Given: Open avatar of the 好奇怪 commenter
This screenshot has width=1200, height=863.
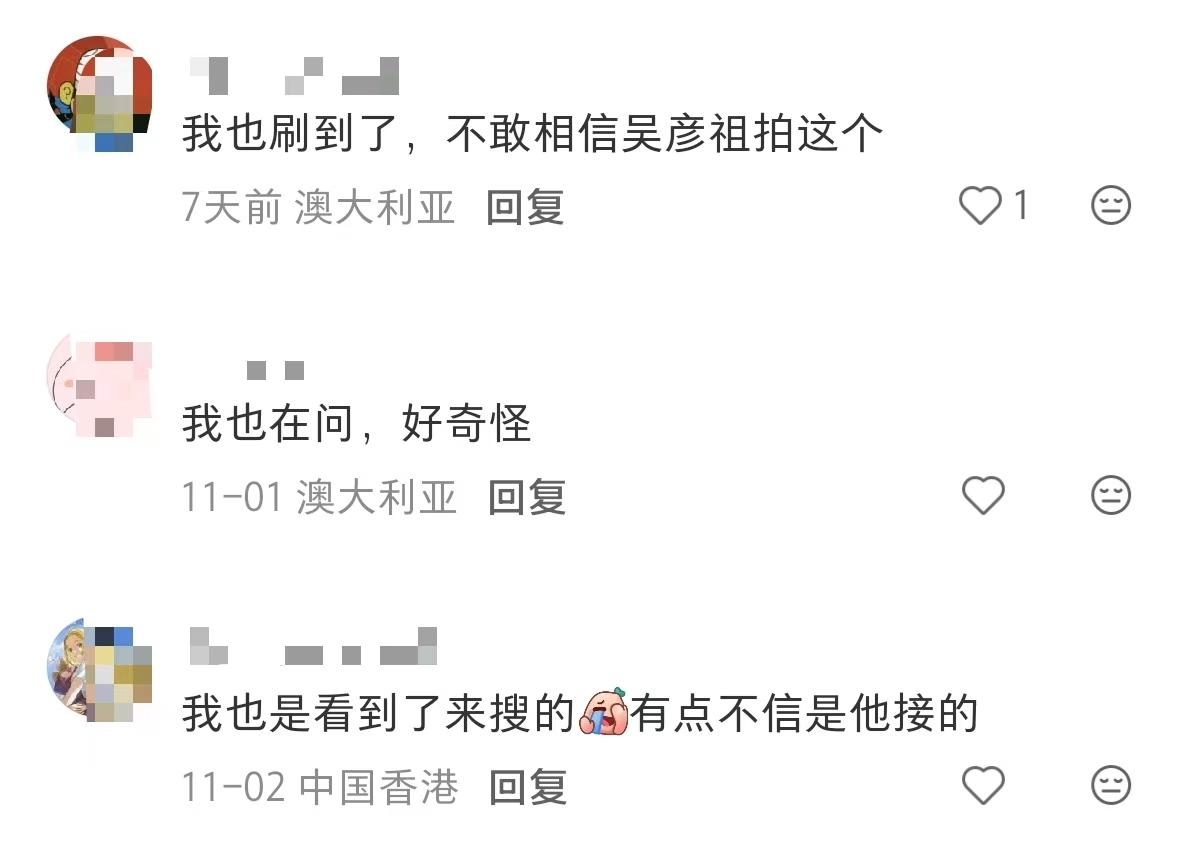Looking at the screenshot, I should (x=98, y=385).
